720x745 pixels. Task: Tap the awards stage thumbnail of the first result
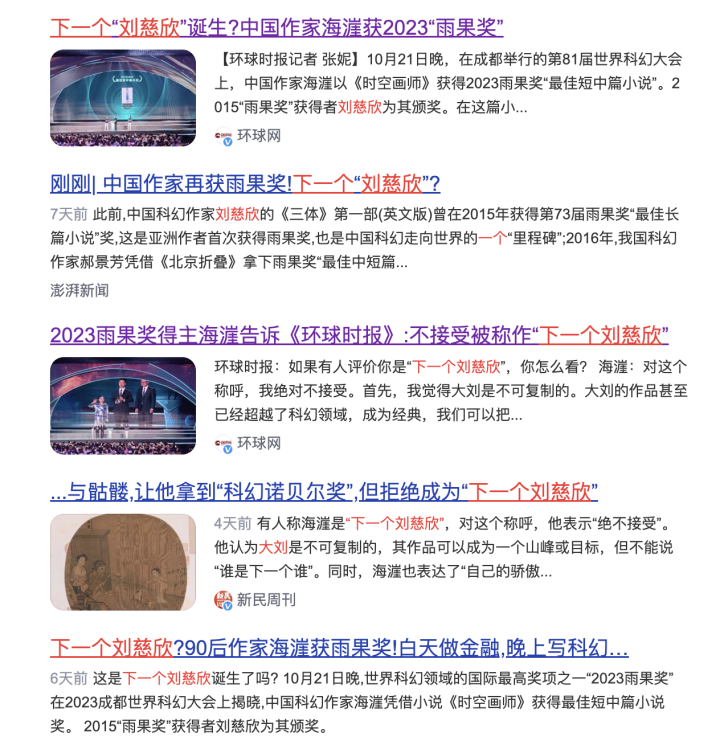123,97
